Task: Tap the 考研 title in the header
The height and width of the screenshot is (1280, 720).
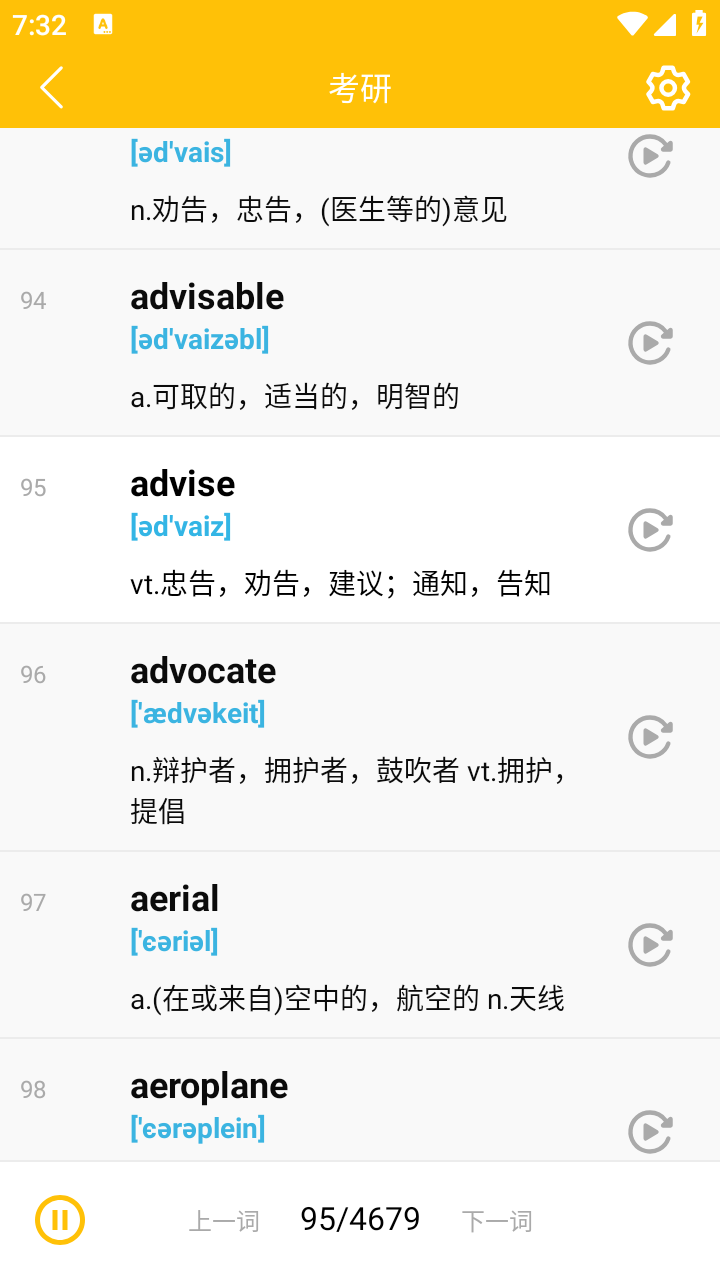Action: pyautogui.click(x=360, y=88)
